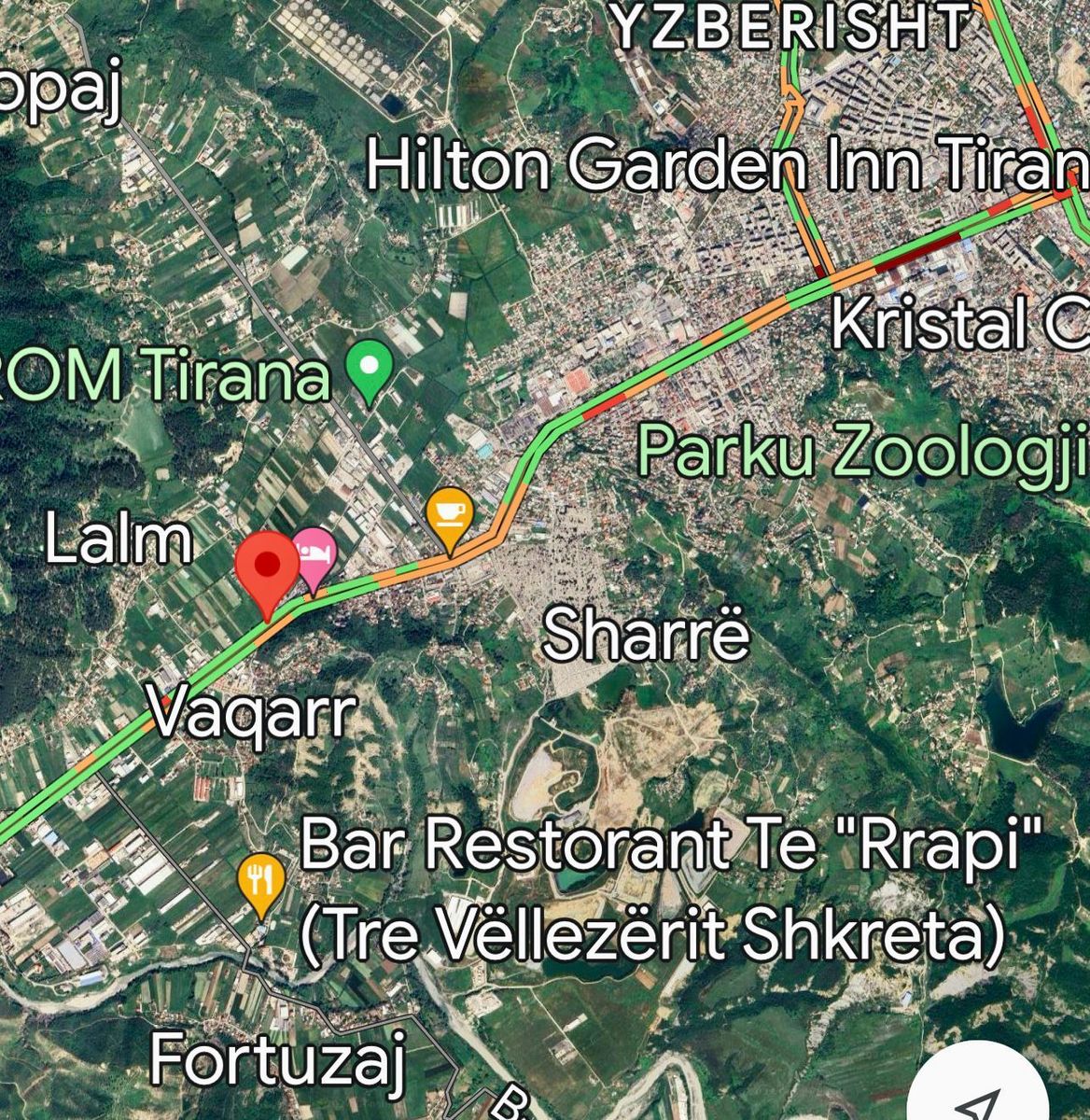Open the pink hotel marker
The width and height of the screenshot is (1090, 1120).
[314, 553]
